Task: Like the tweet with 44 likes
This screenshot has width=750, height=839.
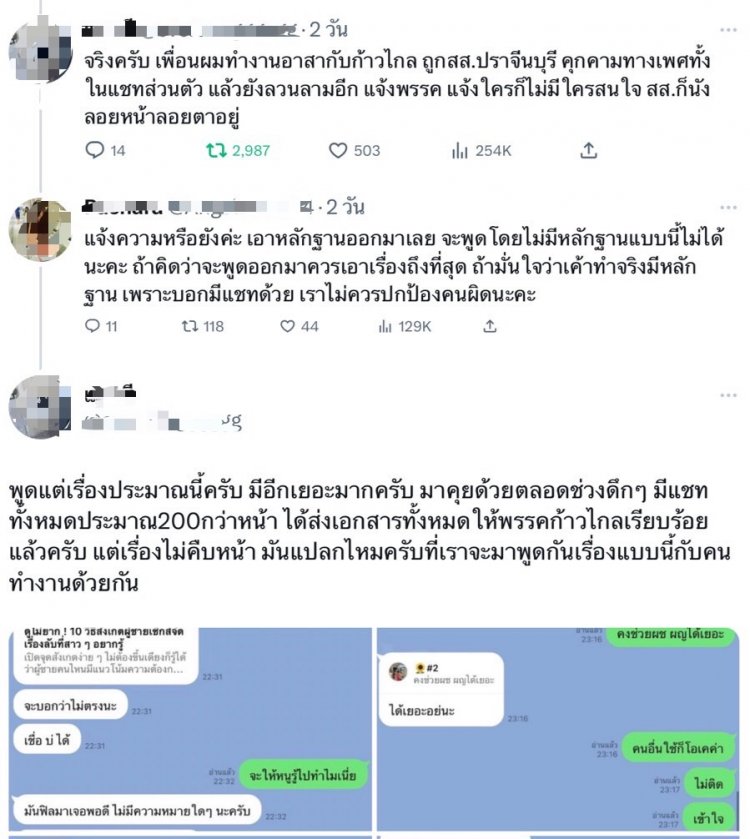Action: point(287,326)
